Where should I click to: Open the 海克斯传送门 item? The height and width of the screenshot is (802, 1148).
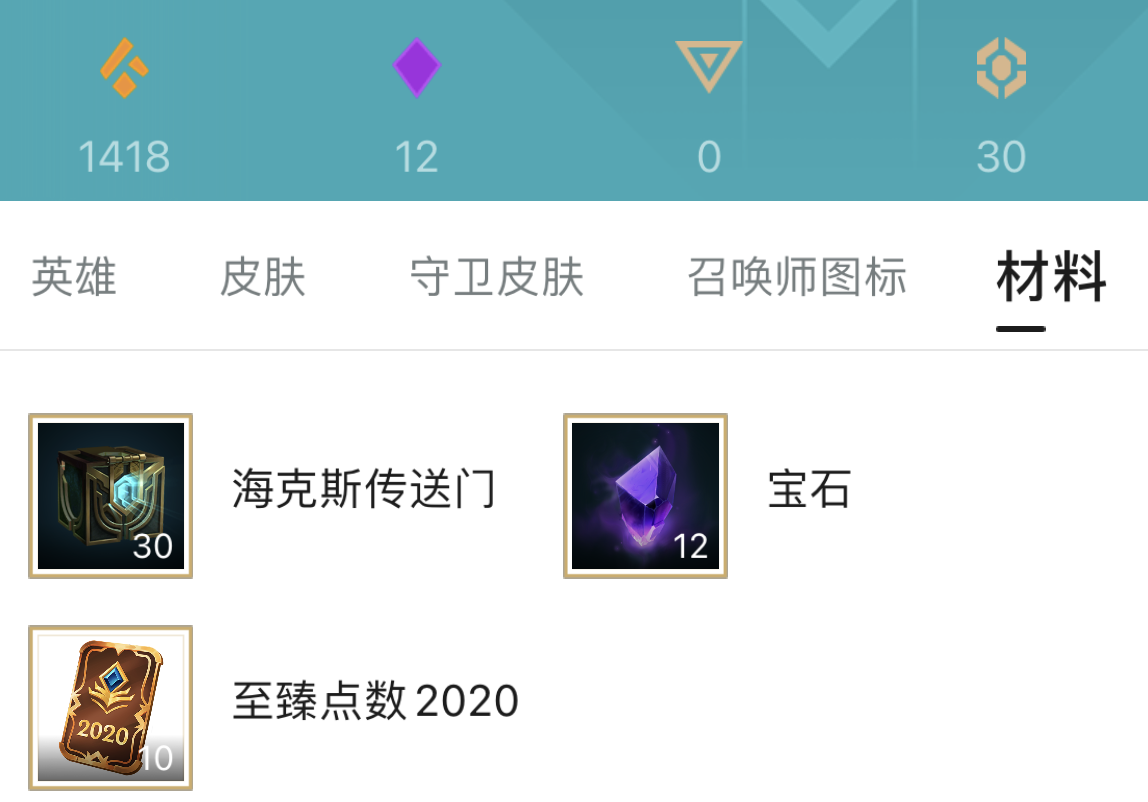111,496
